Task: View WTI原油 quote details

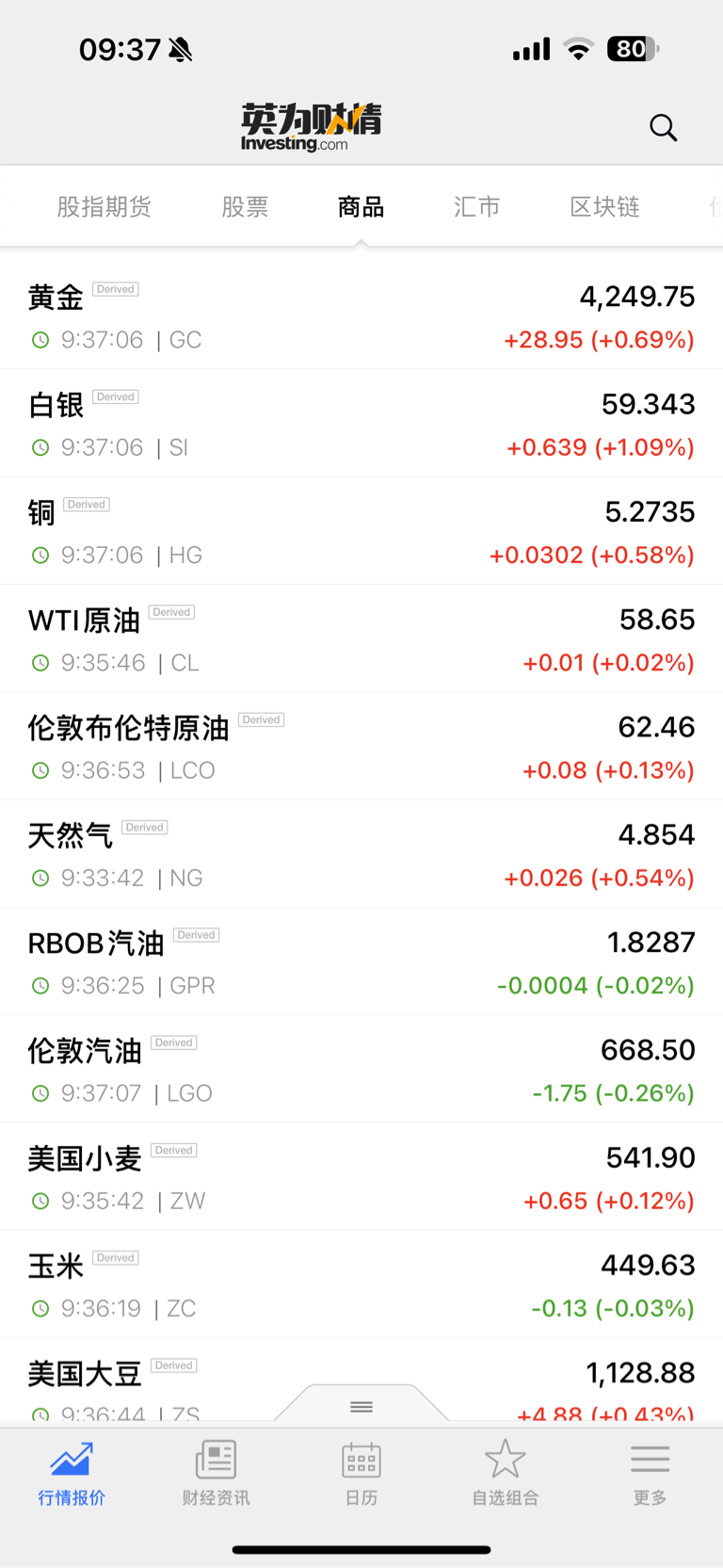Action: click(x=361, y=639)
